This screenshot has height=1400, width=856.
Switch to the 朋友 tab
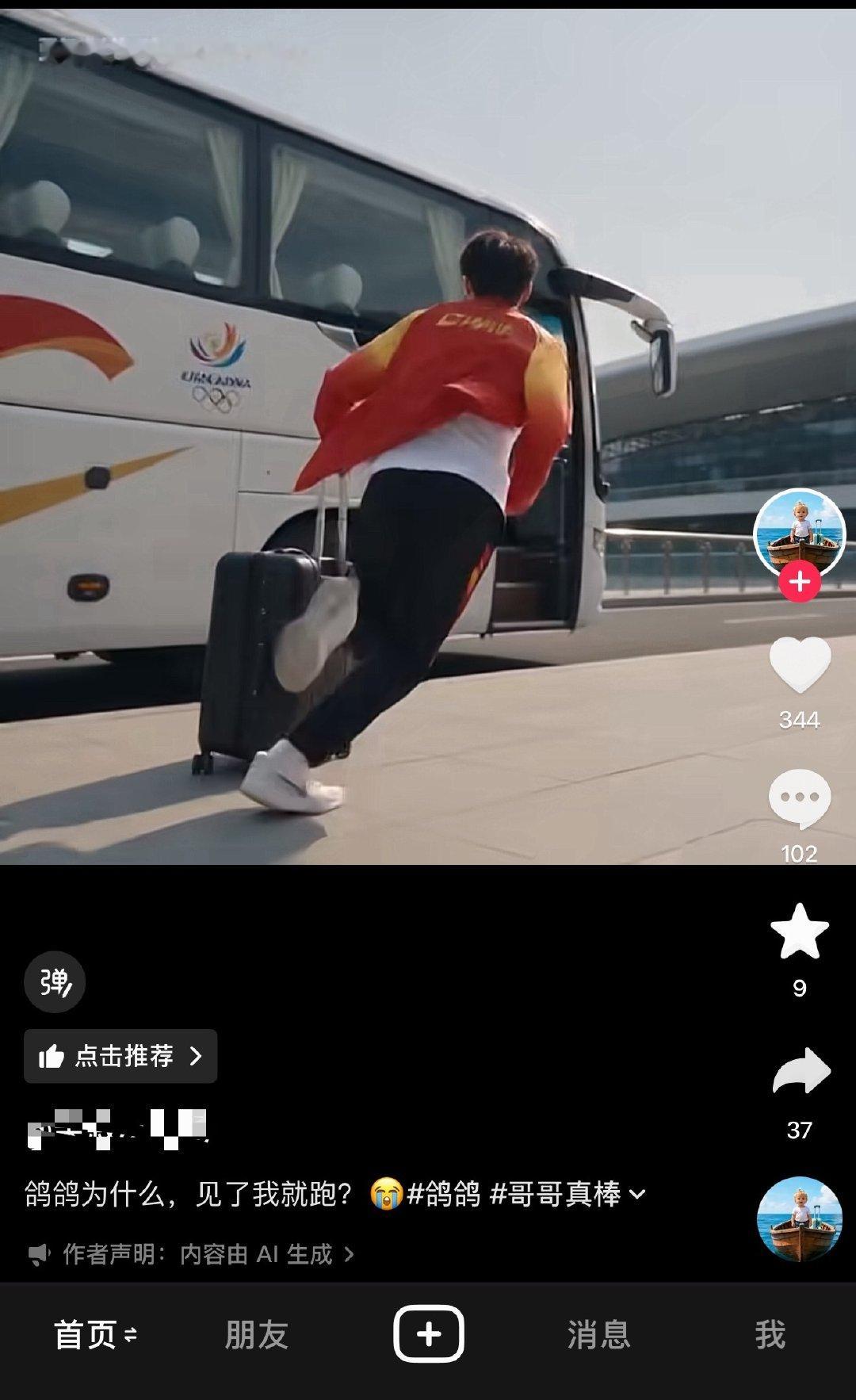click(257, 1335)
